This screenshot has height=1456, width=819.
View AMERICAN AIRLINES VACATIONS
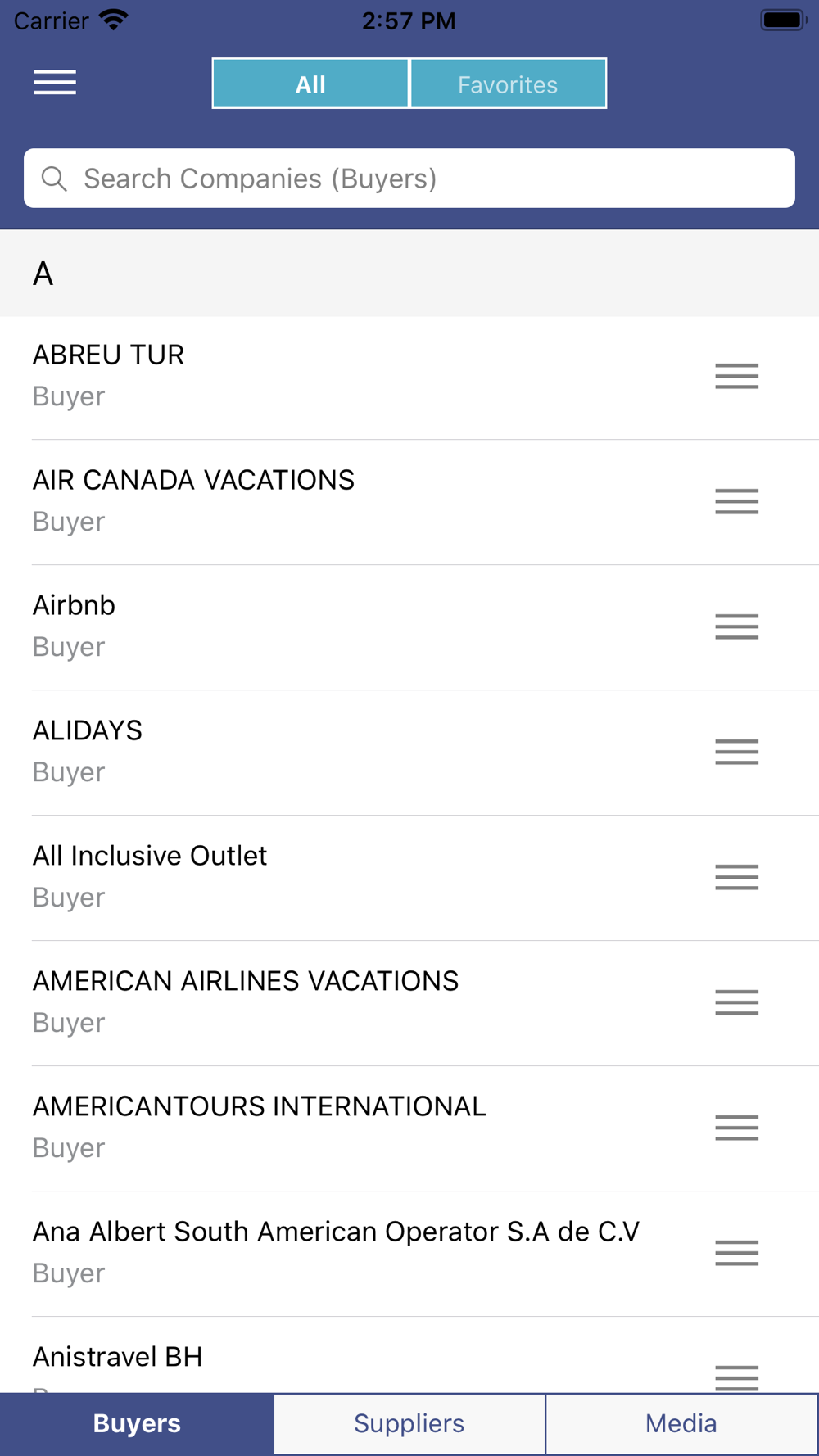pyautogui.click(x=328, y=1002)
